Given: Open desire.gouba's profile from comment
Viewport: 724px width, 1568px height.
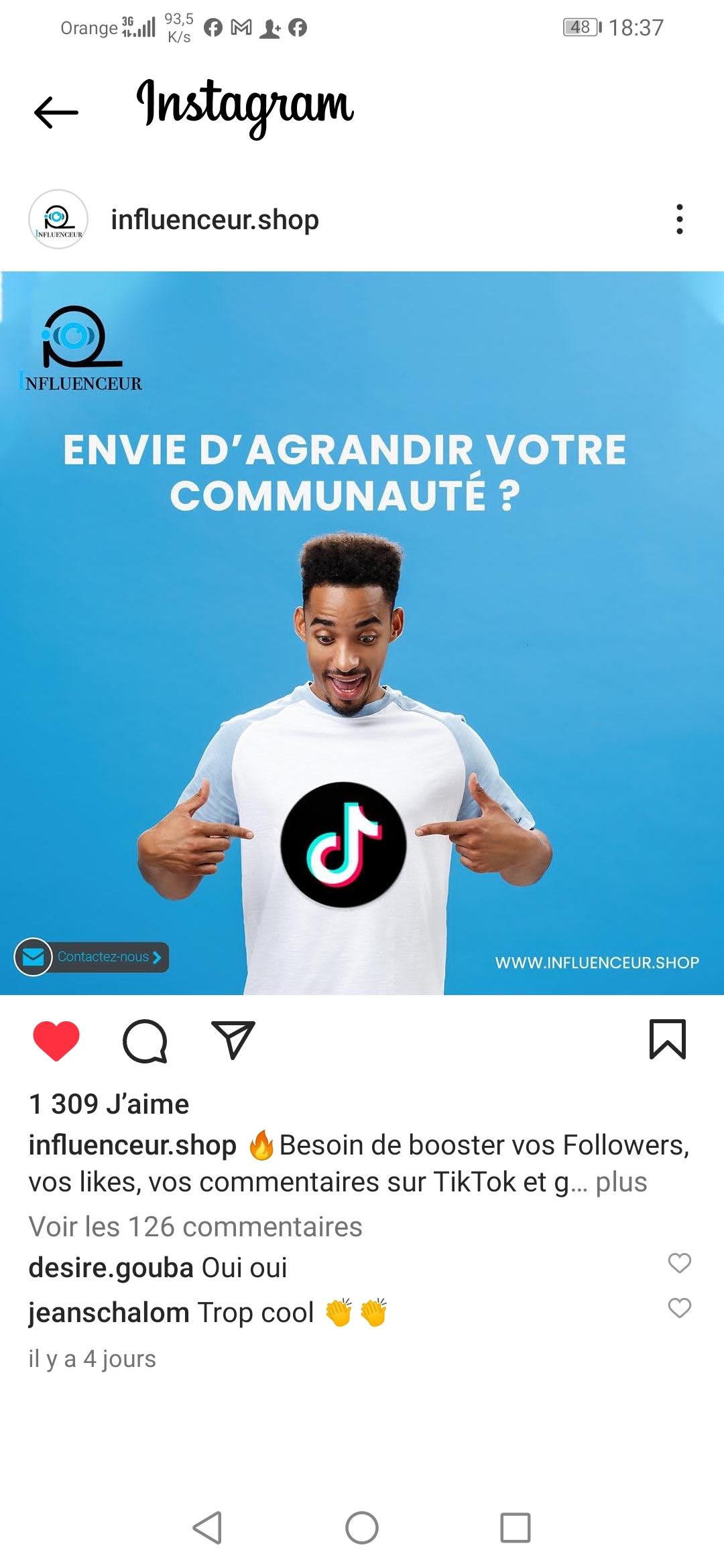Looking at the screenshot, I should pos(111,1268).
